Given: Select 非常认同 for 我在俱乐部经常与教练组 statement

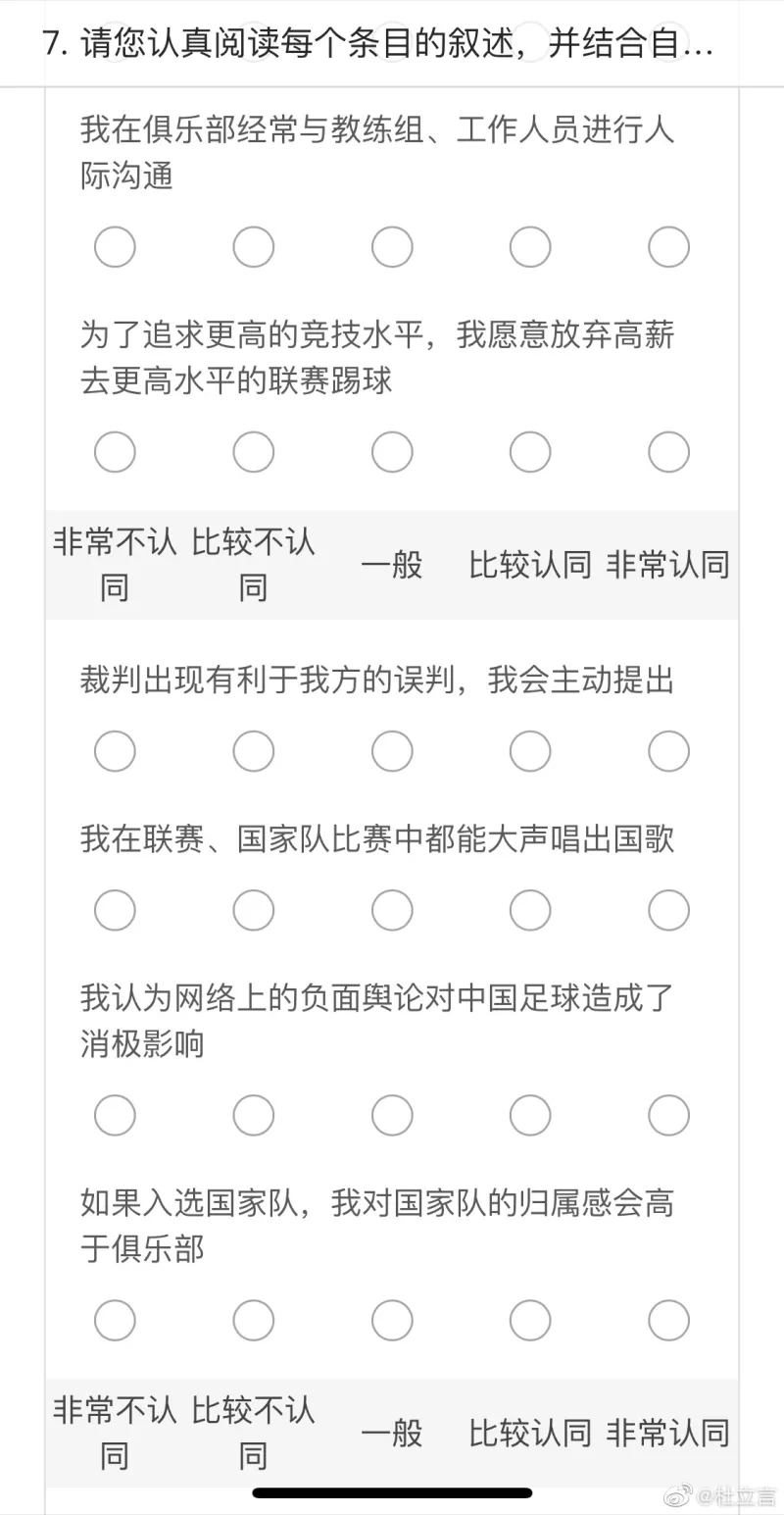Looking at the screenshot, I should point(668,247).
